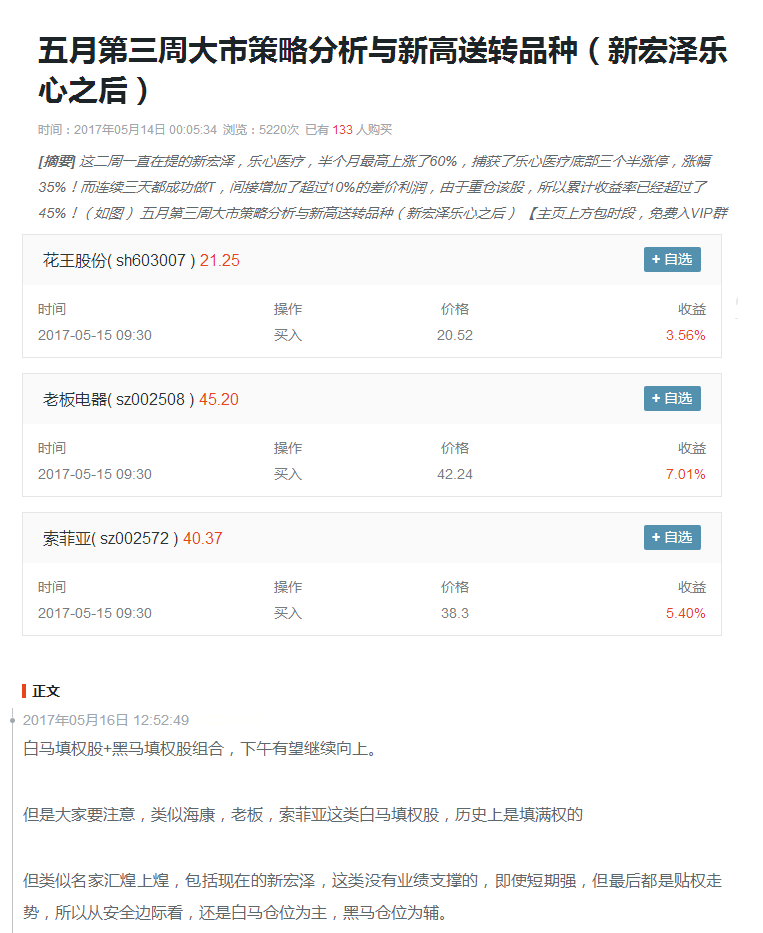763x933 pixels.
Task: Add 花王股份 to watchlist via 自选
Action: pyautogui.click(x=672, y=260)
